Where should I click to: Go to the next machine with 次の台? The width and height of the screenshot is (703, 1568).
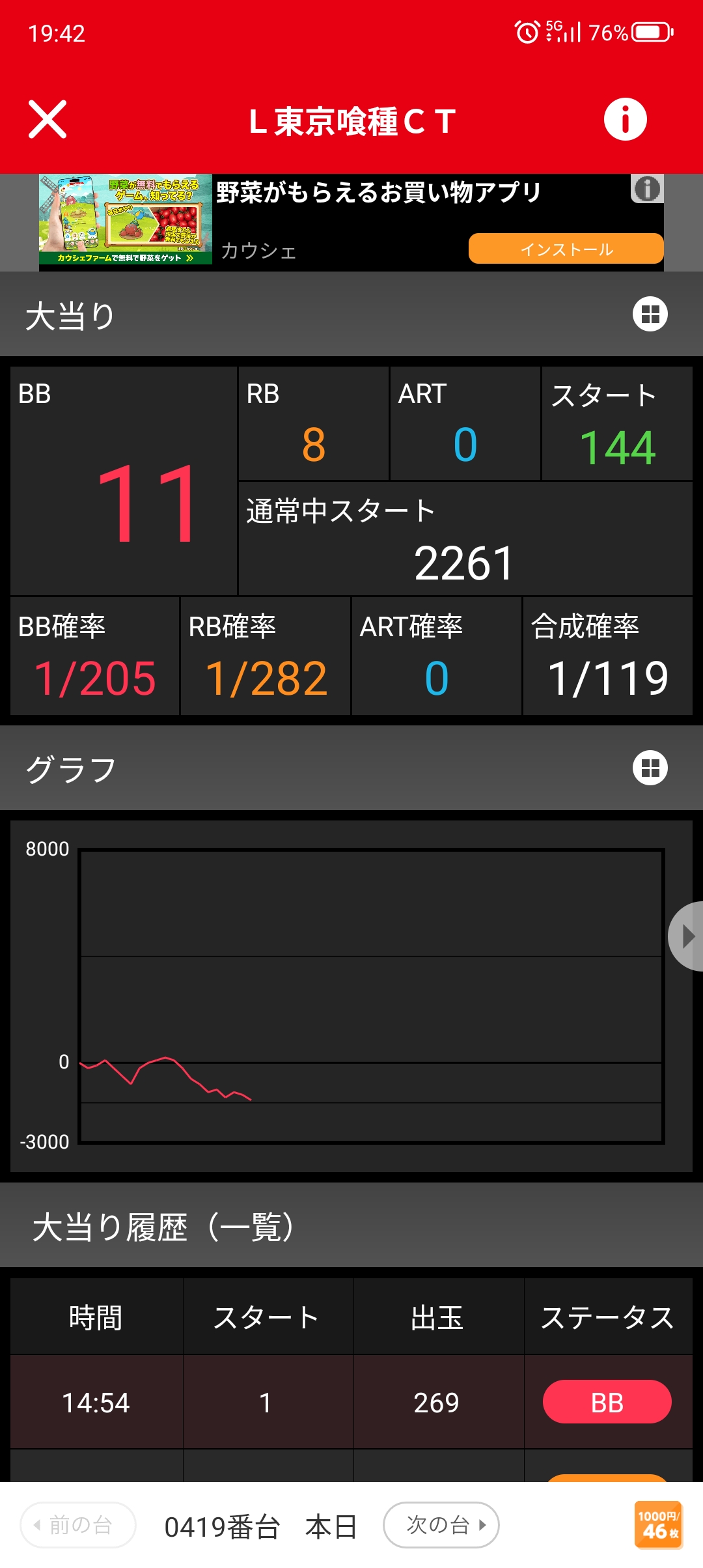pos(441,1525)
